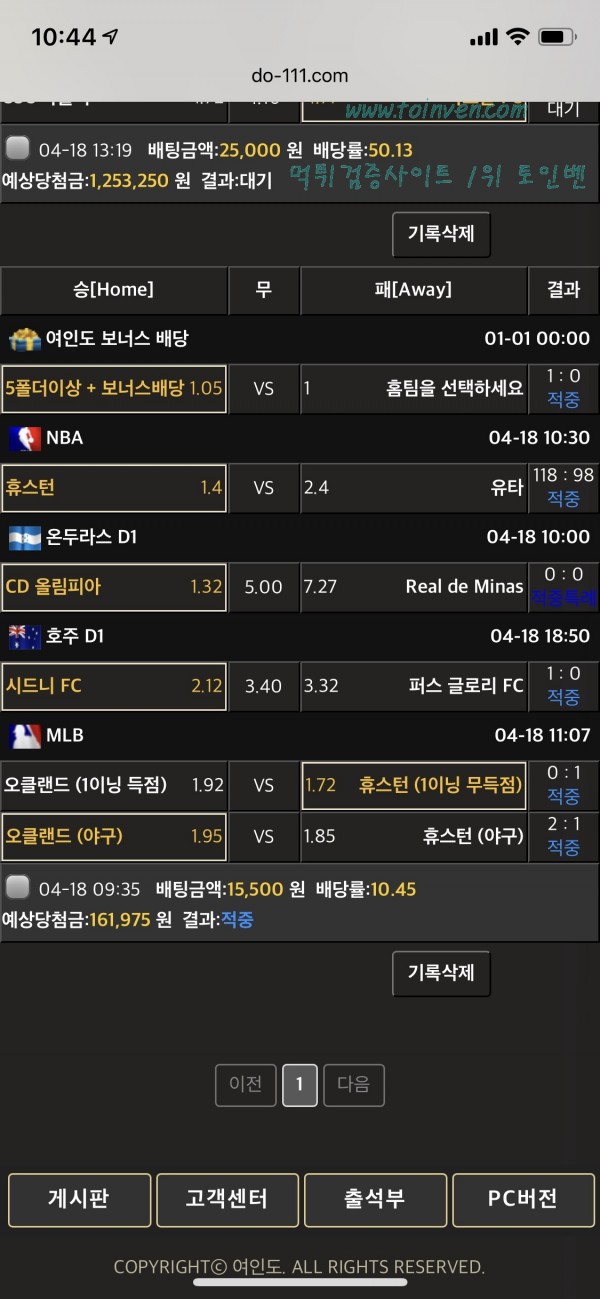Open 고객센터 customer center

(x=227, y=1199)
